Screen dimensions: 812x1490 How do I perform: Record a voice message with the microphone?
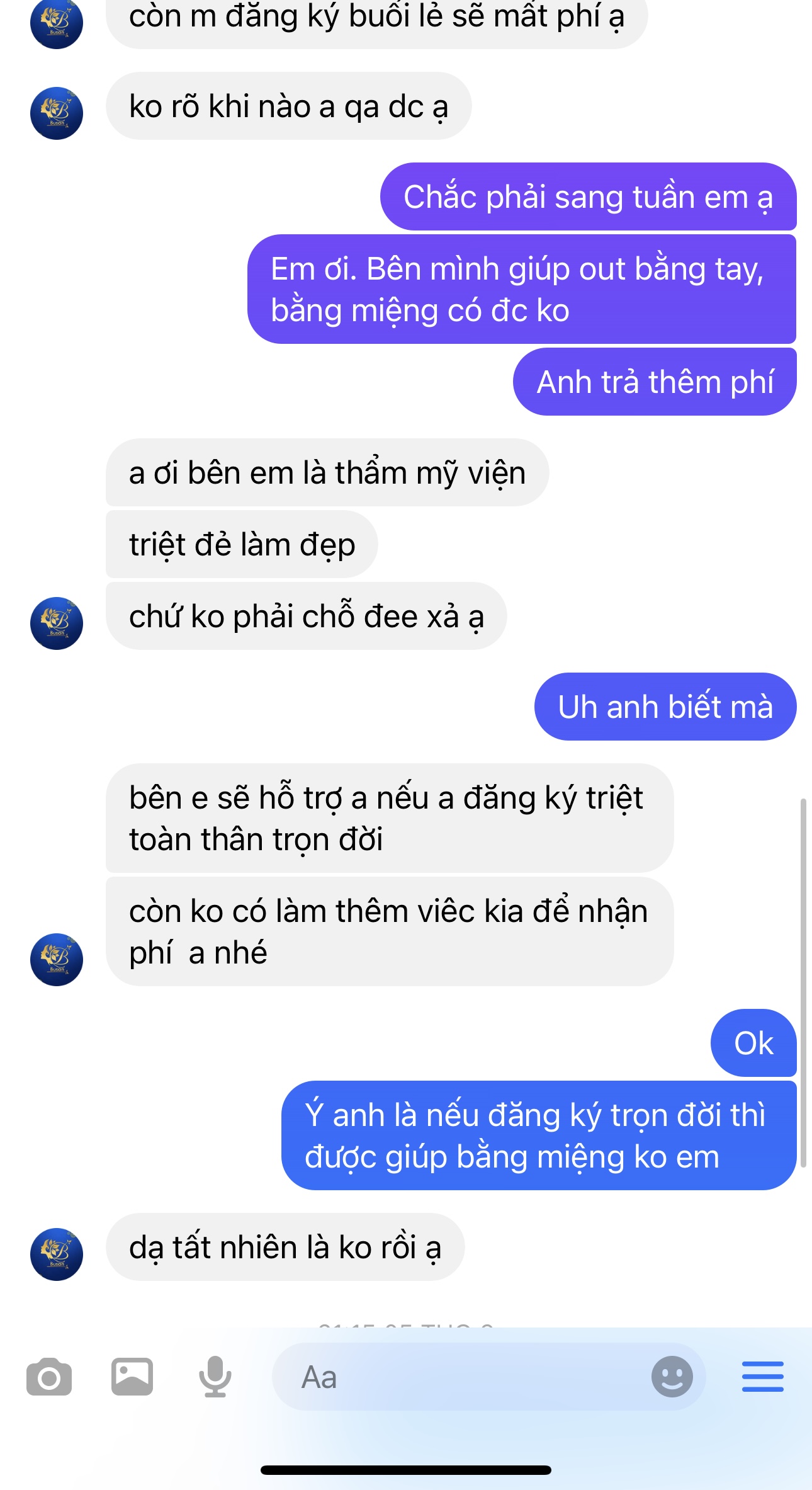(215, 1377)
